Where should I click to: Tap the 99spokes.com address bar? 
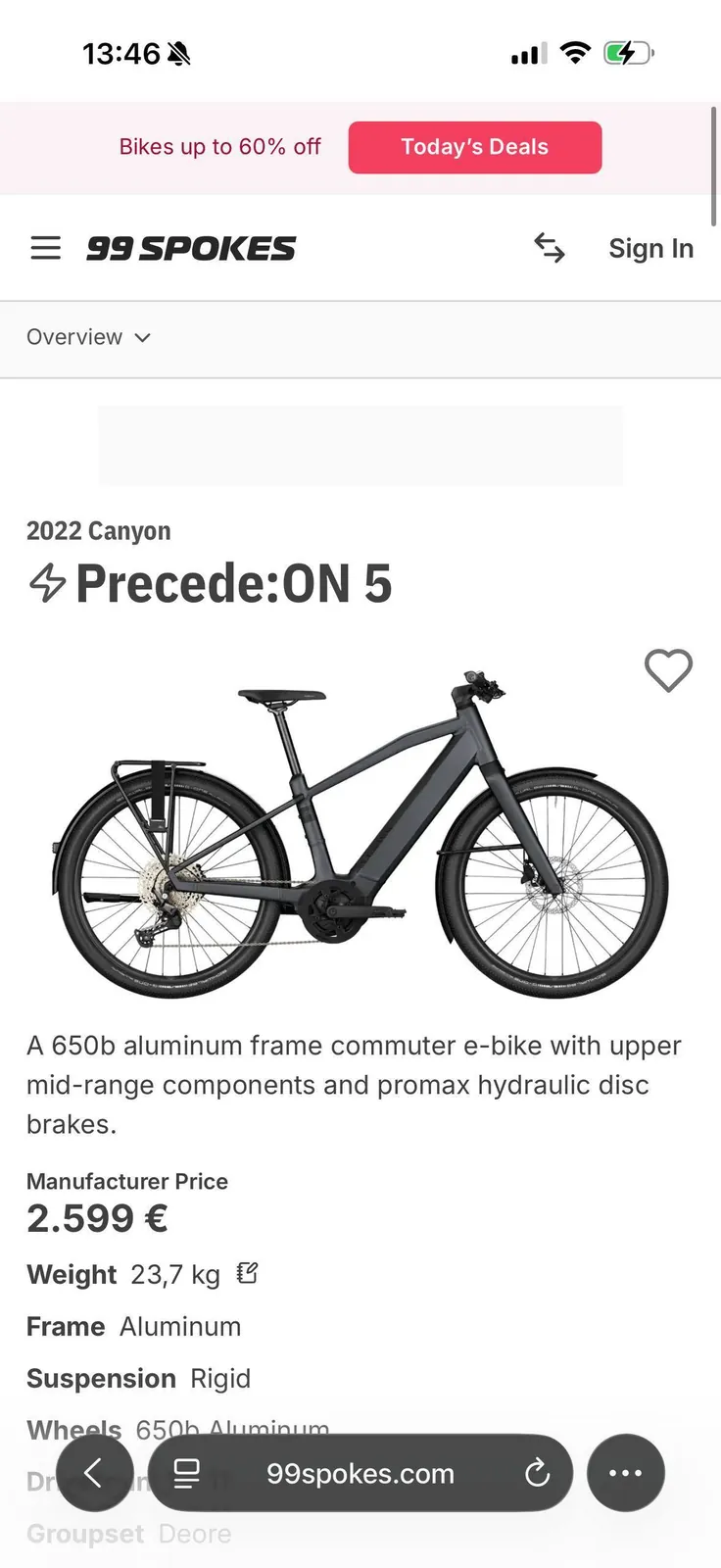pos(360,1473)
